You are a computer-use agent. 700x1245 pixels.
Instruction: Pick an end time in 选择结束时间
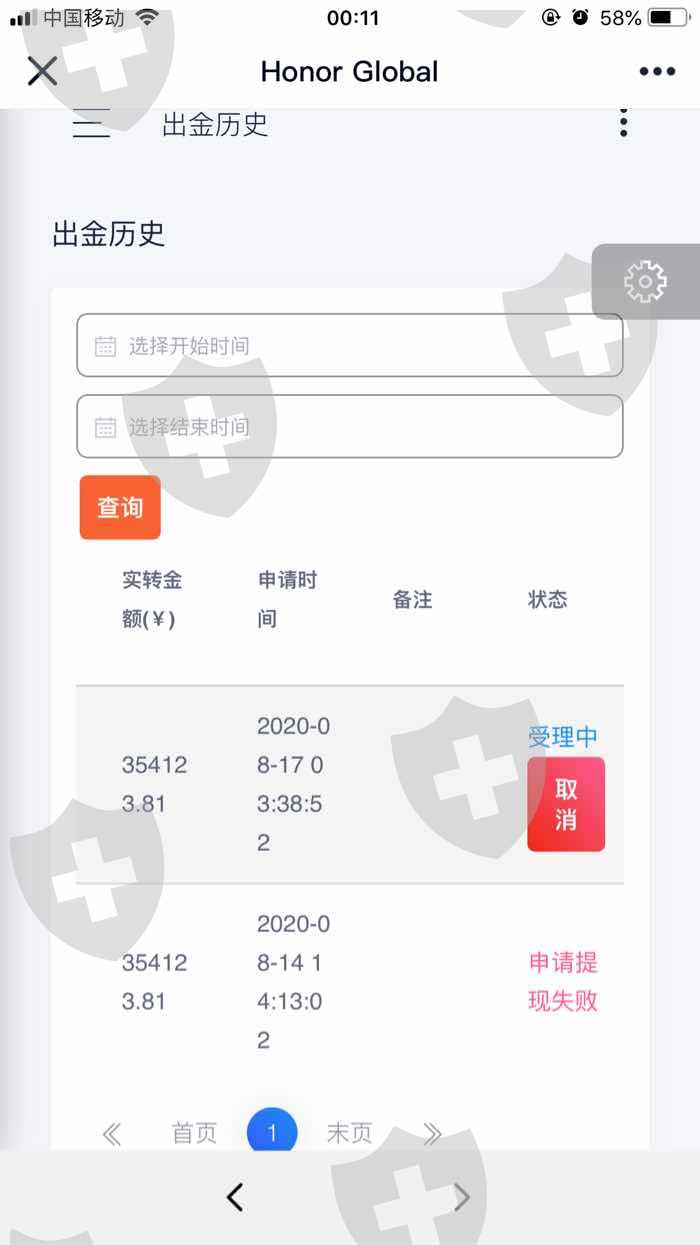click(x=350, y=426)
